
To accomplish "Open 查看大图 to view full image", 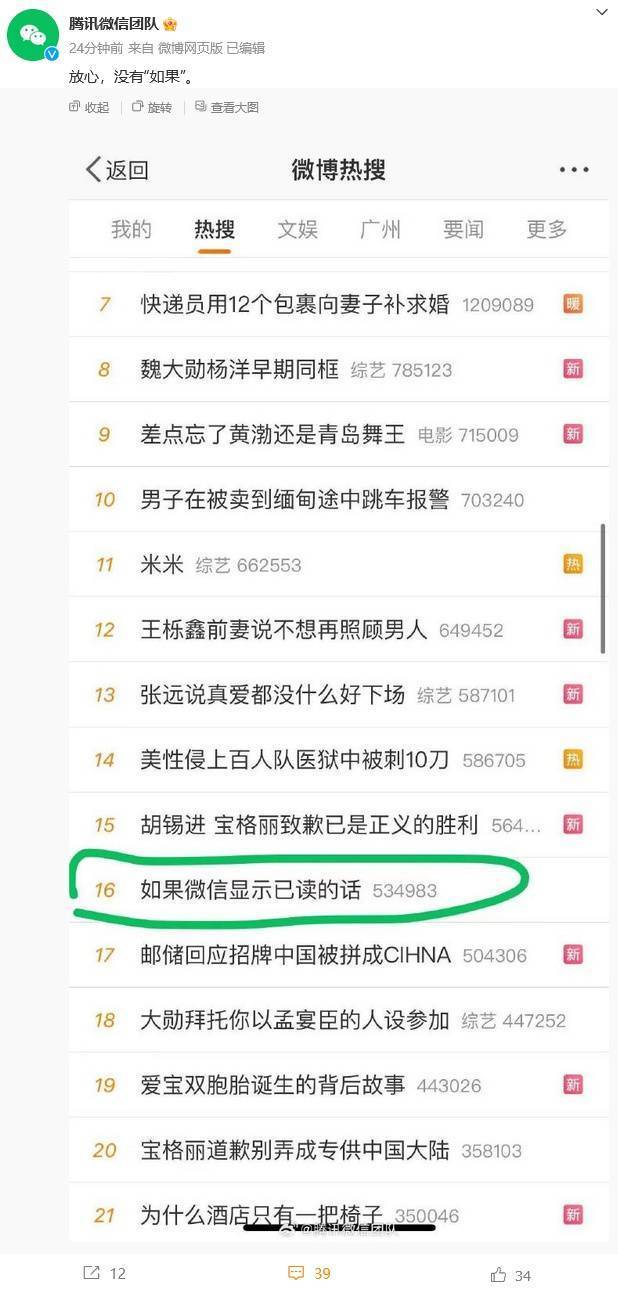I will (x=227, y=107).
